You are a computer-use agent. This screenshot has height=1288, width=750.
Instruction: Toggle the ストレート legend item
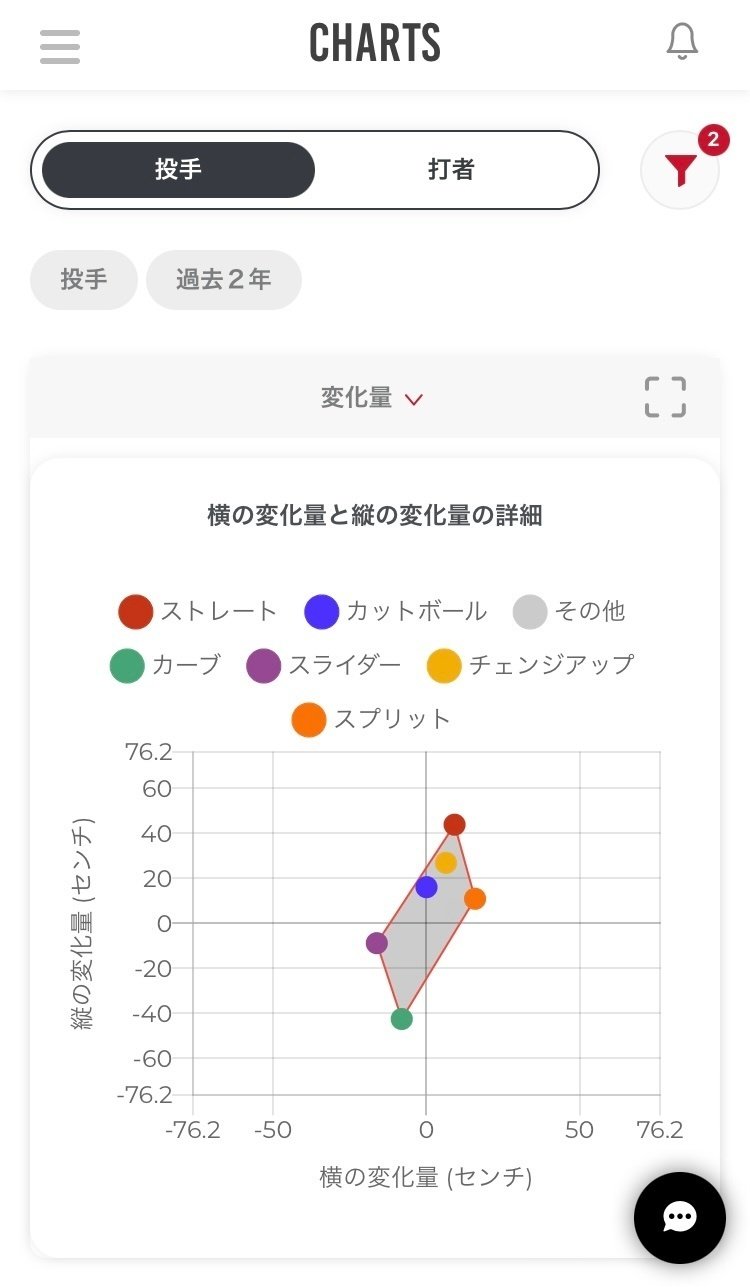point(197,611)
